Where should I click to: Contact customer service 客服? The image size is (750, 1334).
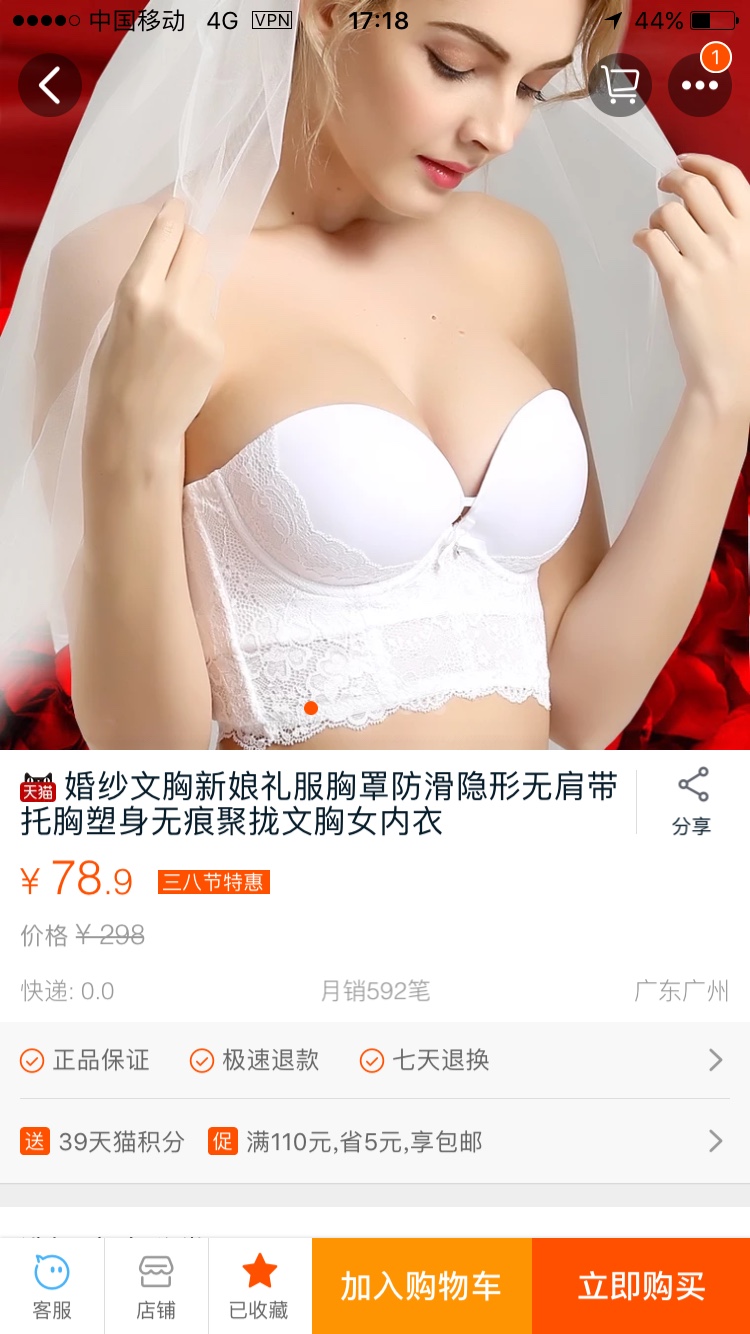52,1286
